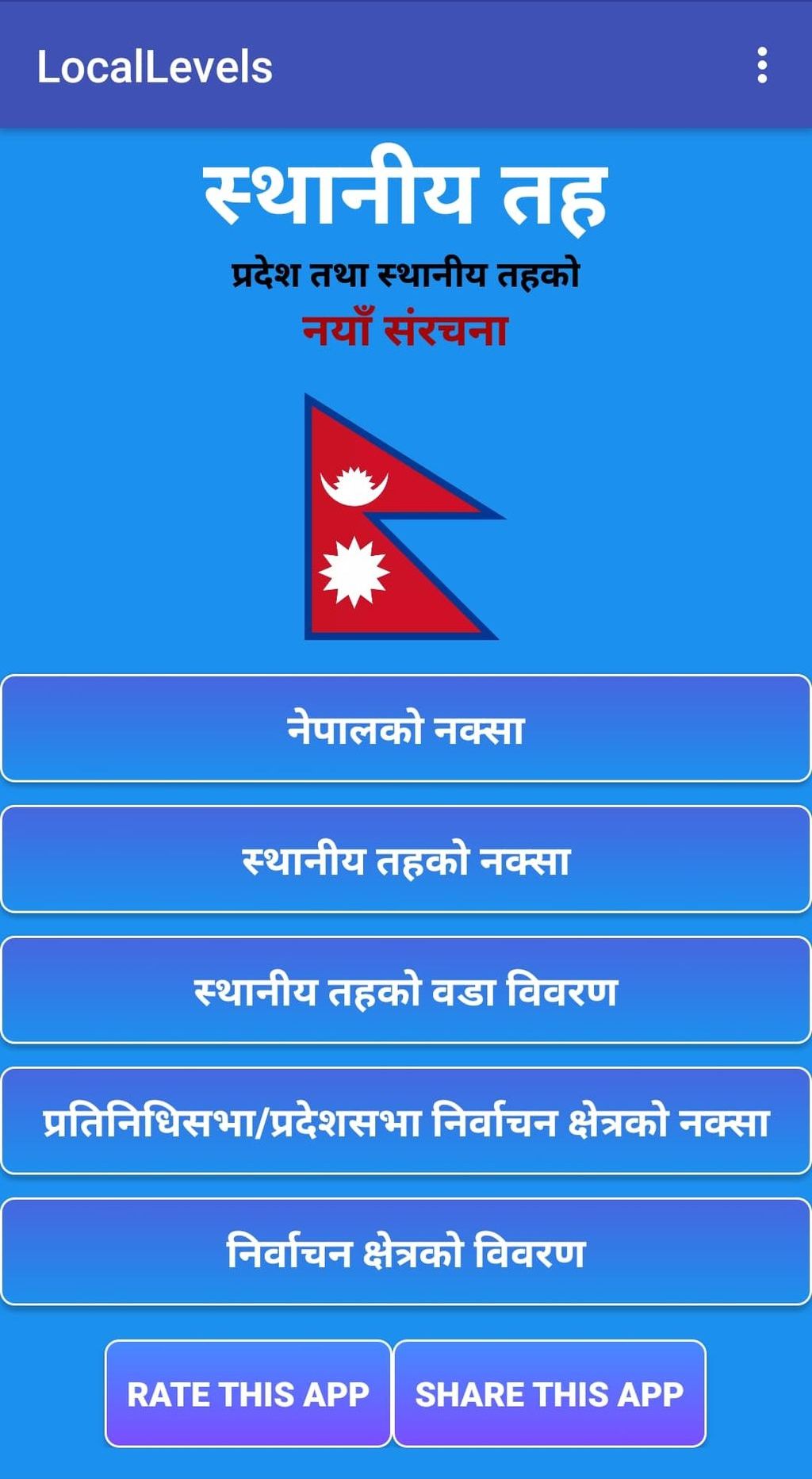Tap Rate This App button

pyautogui.click(x=248, y=1393)
